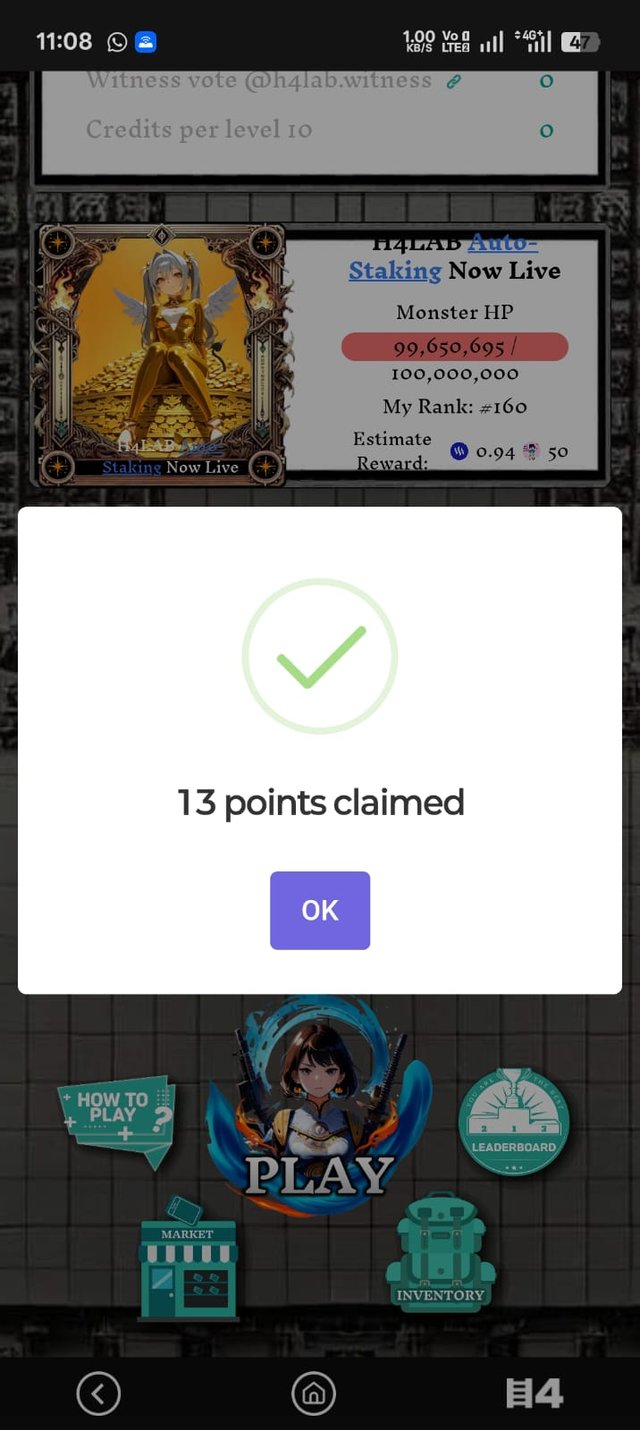
Task: Open the Inventory backpack
Action: (x=440, y=1255)
